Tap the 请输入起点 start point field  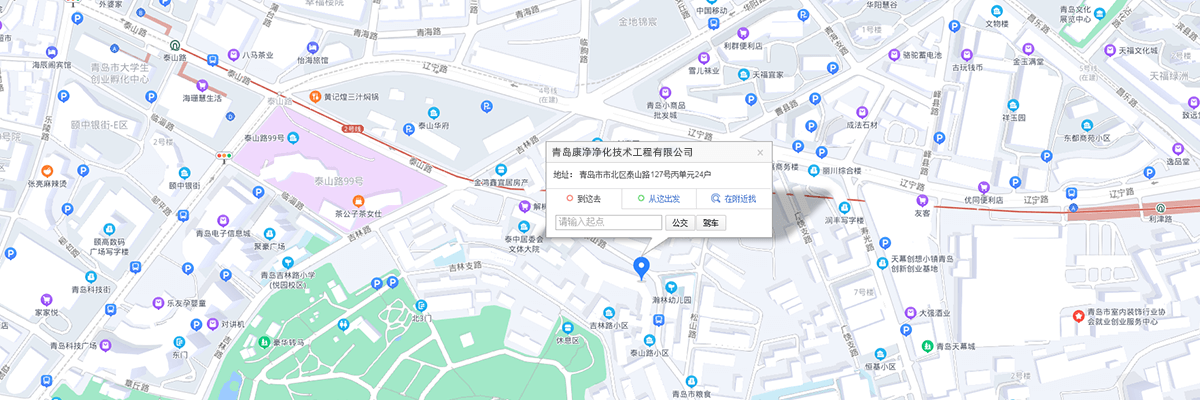pyautogui.click(x=608, y=222)
